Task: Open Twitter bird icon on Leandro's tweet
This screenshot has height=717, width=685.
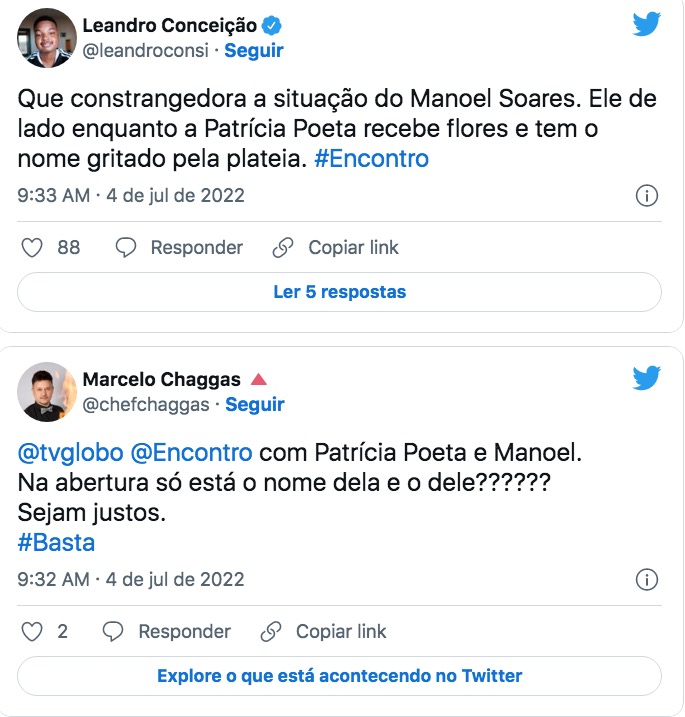Action: click(x=647, y=25)
